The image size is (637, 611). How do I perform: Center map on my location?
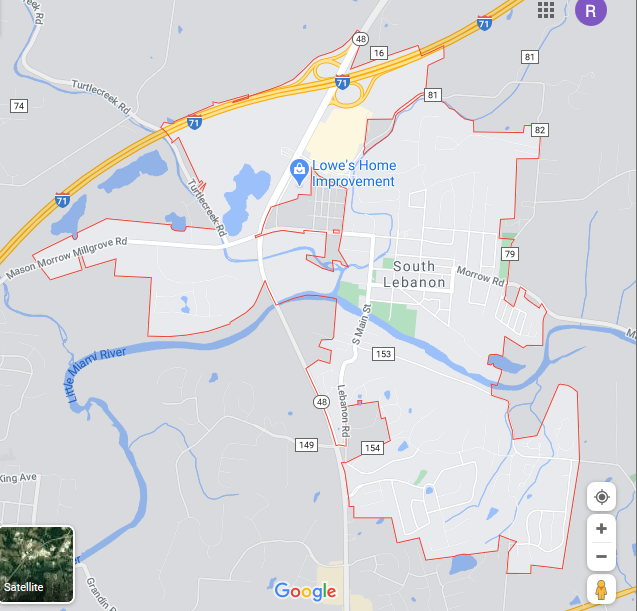click(x=601, y=497)
